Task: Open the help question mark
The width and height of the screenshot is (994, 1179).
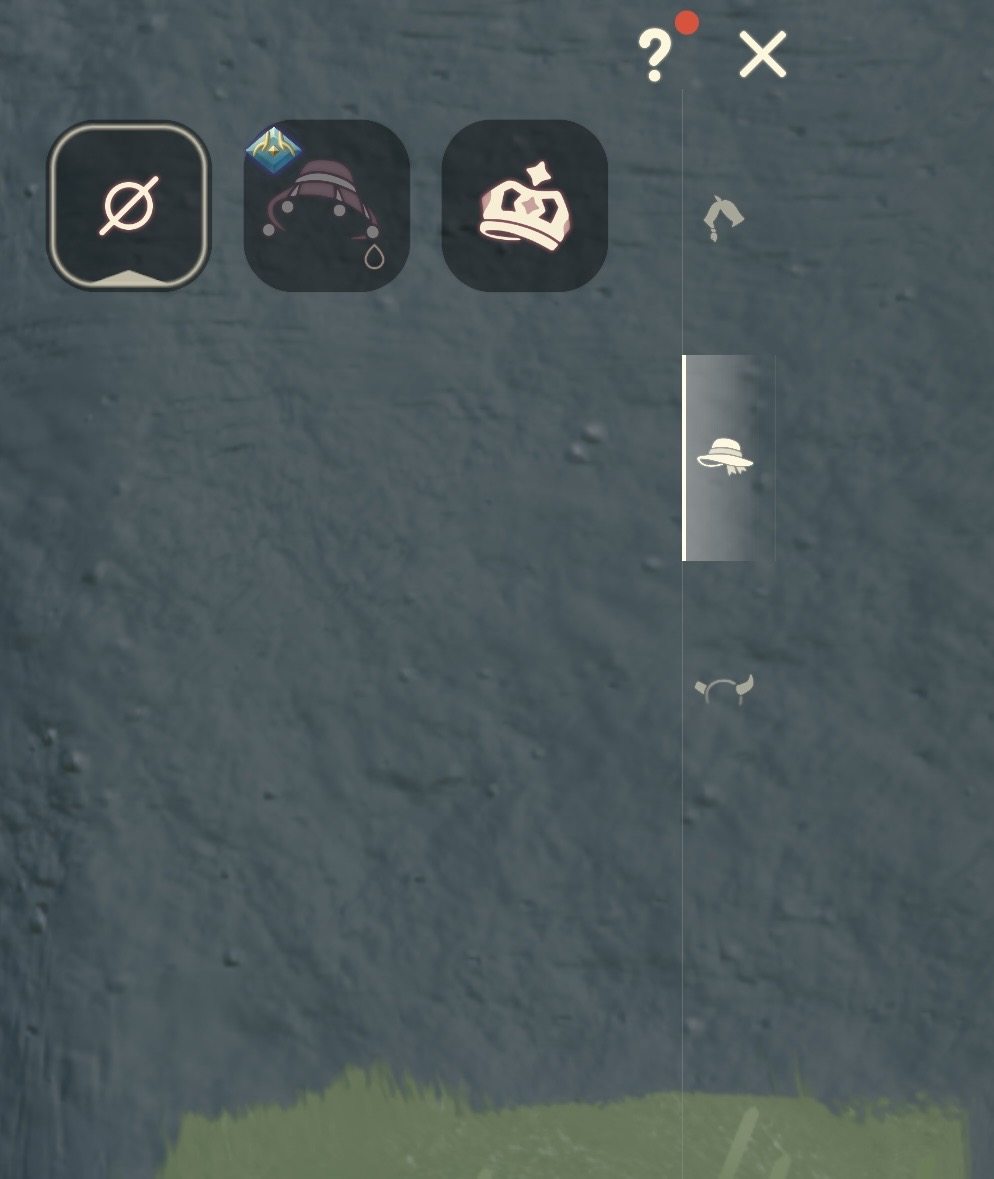Action: tap(655, 55)
